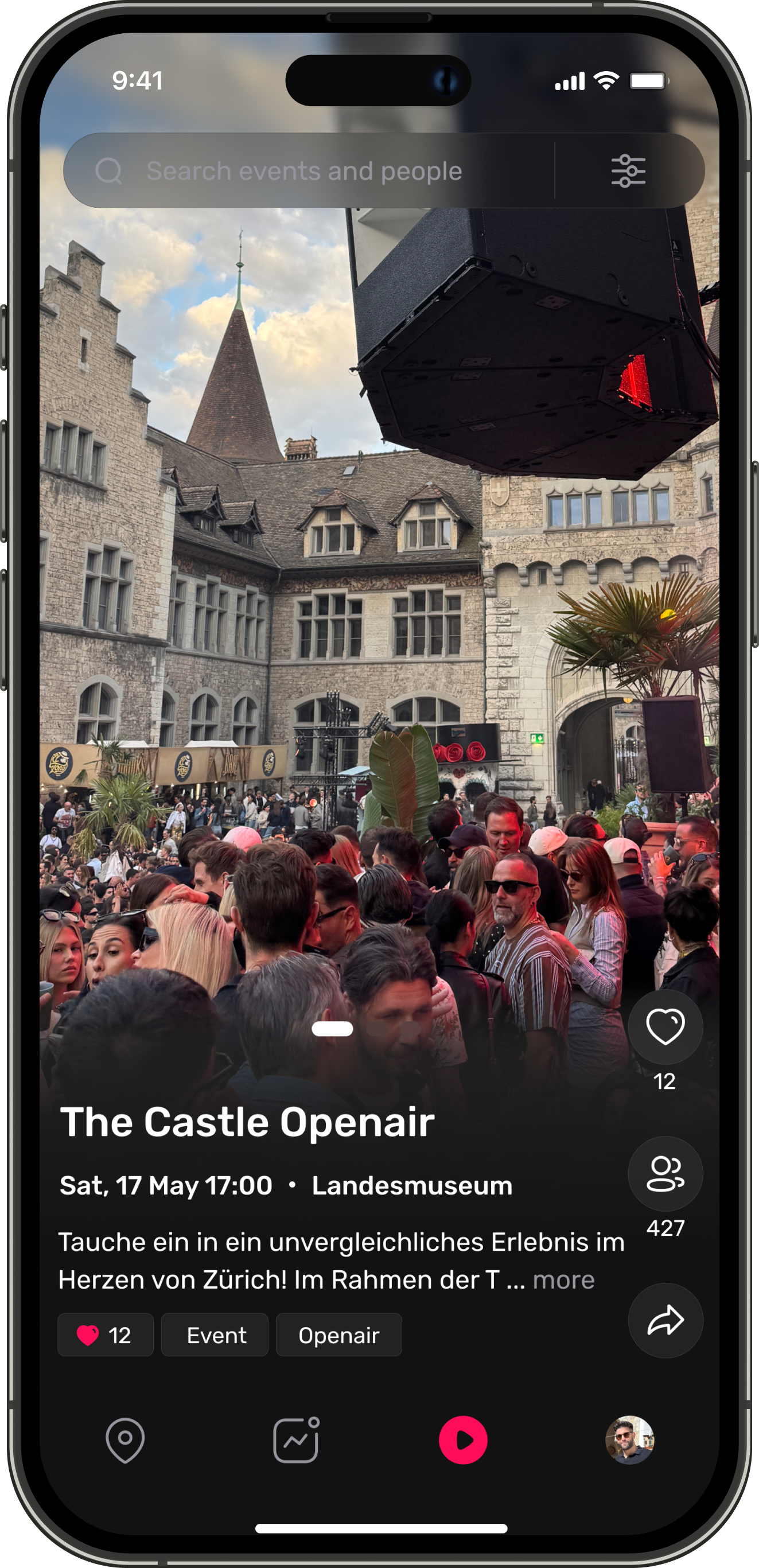This screenshot has height=1568, width=759.
Task: Switch to the map location tab
Action: (126, 1440)
